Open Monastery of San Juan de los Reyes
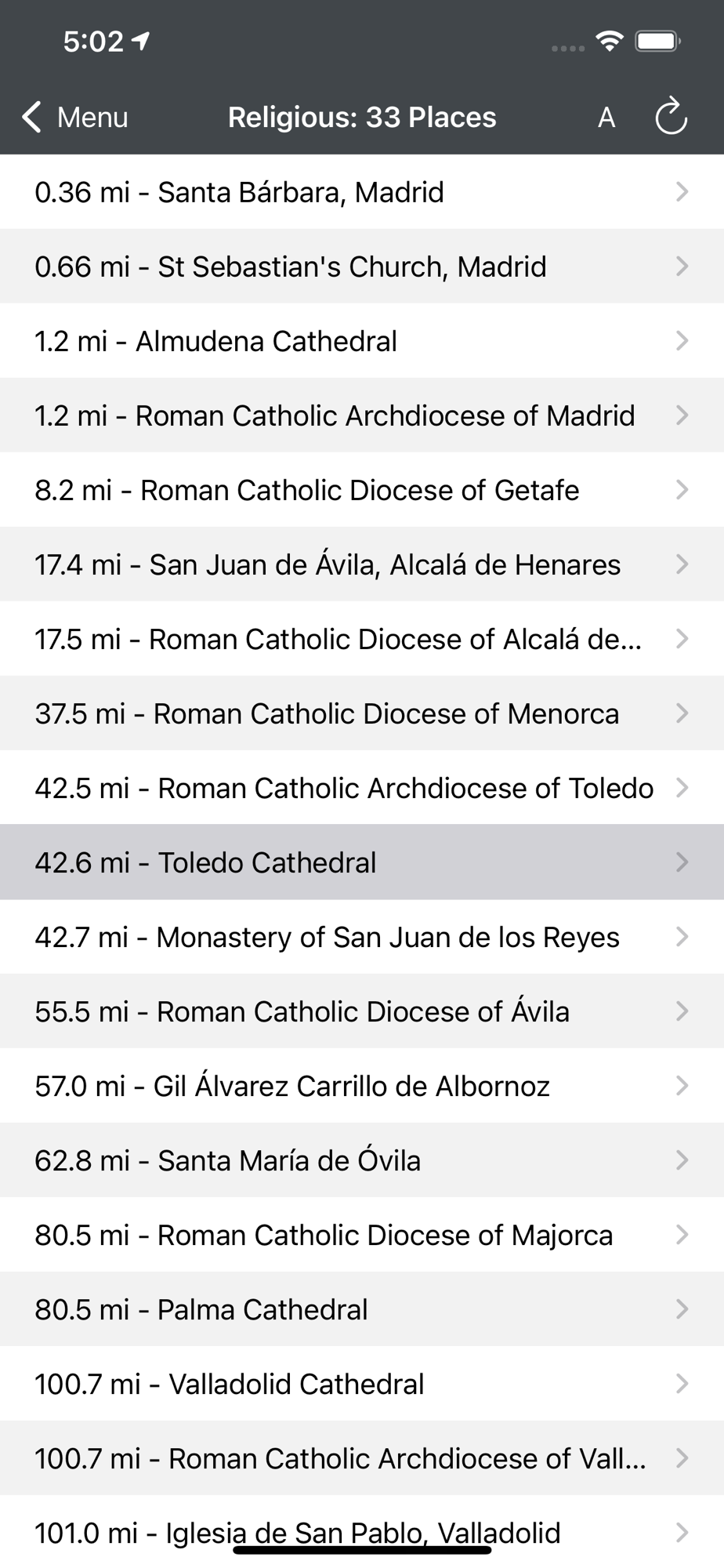The image size is (724, 1568). [x=362, y=937]
